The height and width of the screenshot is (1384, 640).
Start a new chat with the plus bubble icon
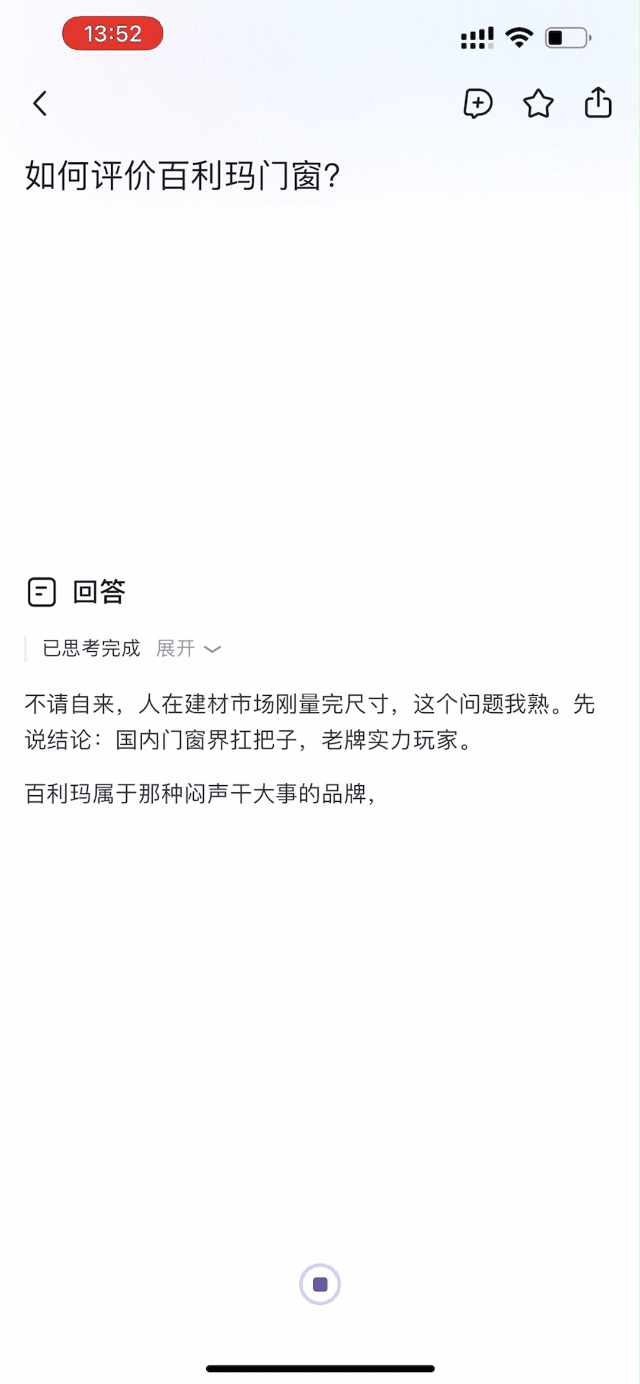tap(478, 103)
